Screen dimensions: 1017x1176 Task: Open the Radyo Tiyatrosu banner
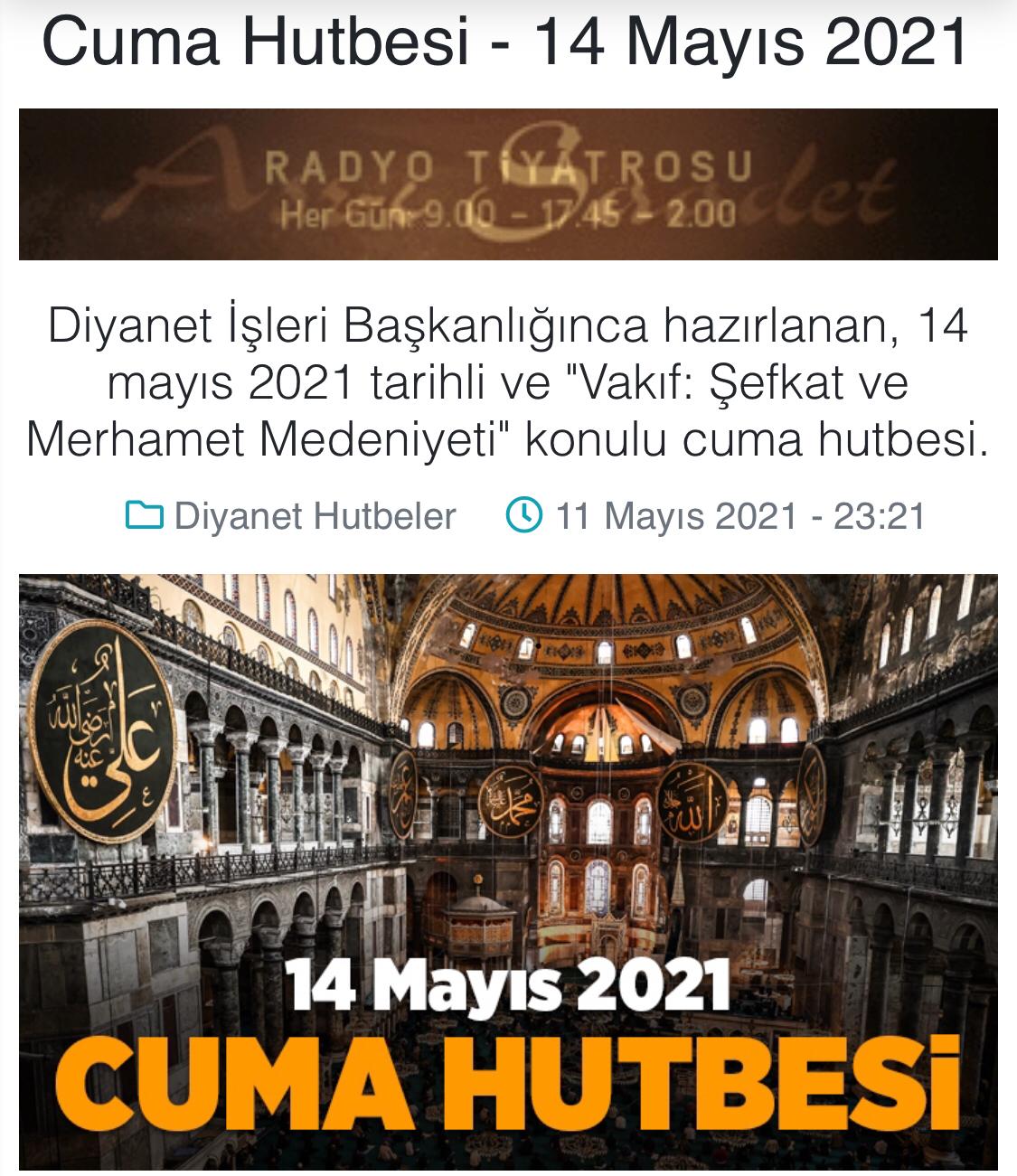[508, 184]
